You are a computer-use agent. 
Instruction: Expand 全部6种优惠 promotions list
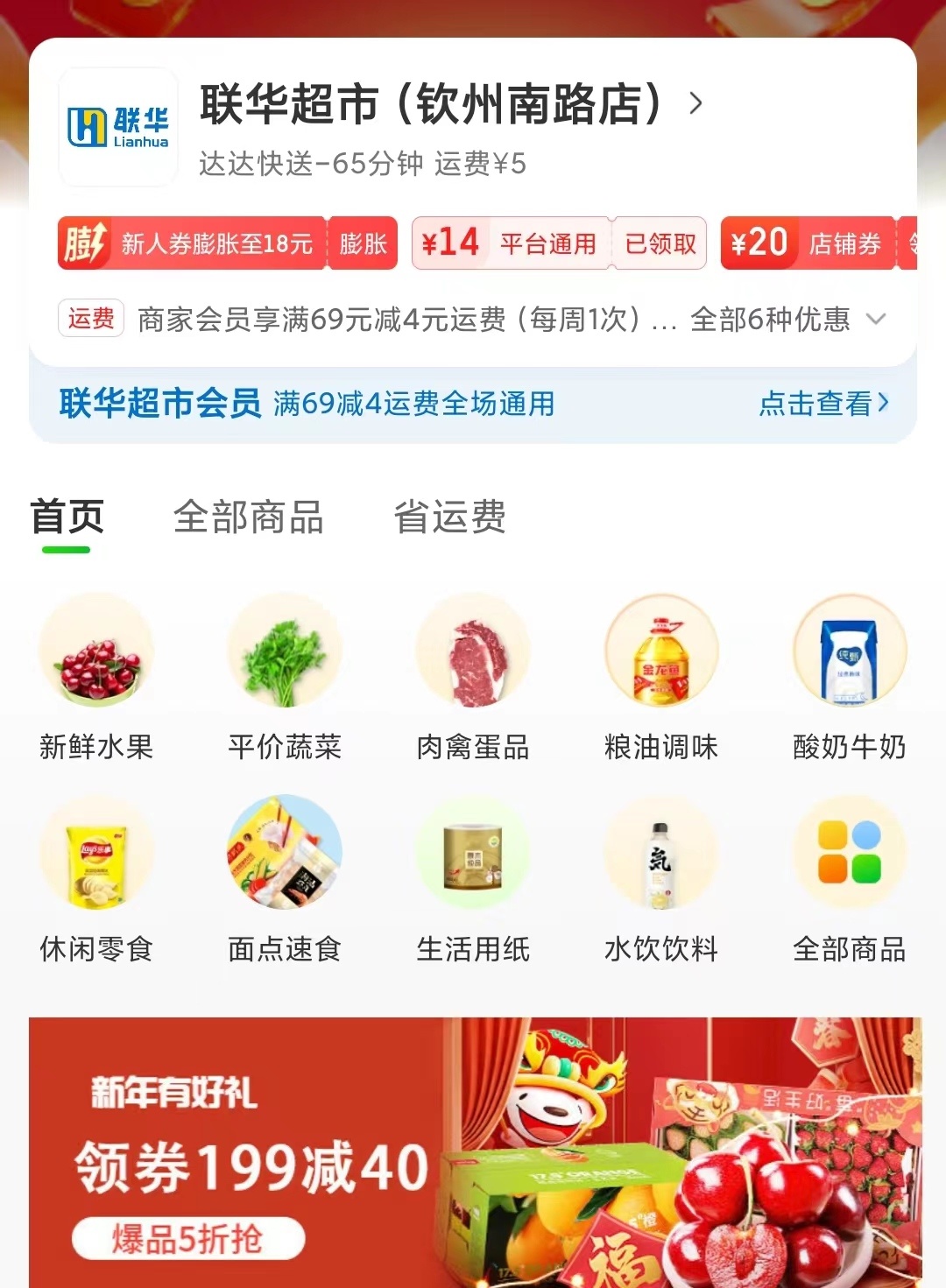click(x=788, y=320)
